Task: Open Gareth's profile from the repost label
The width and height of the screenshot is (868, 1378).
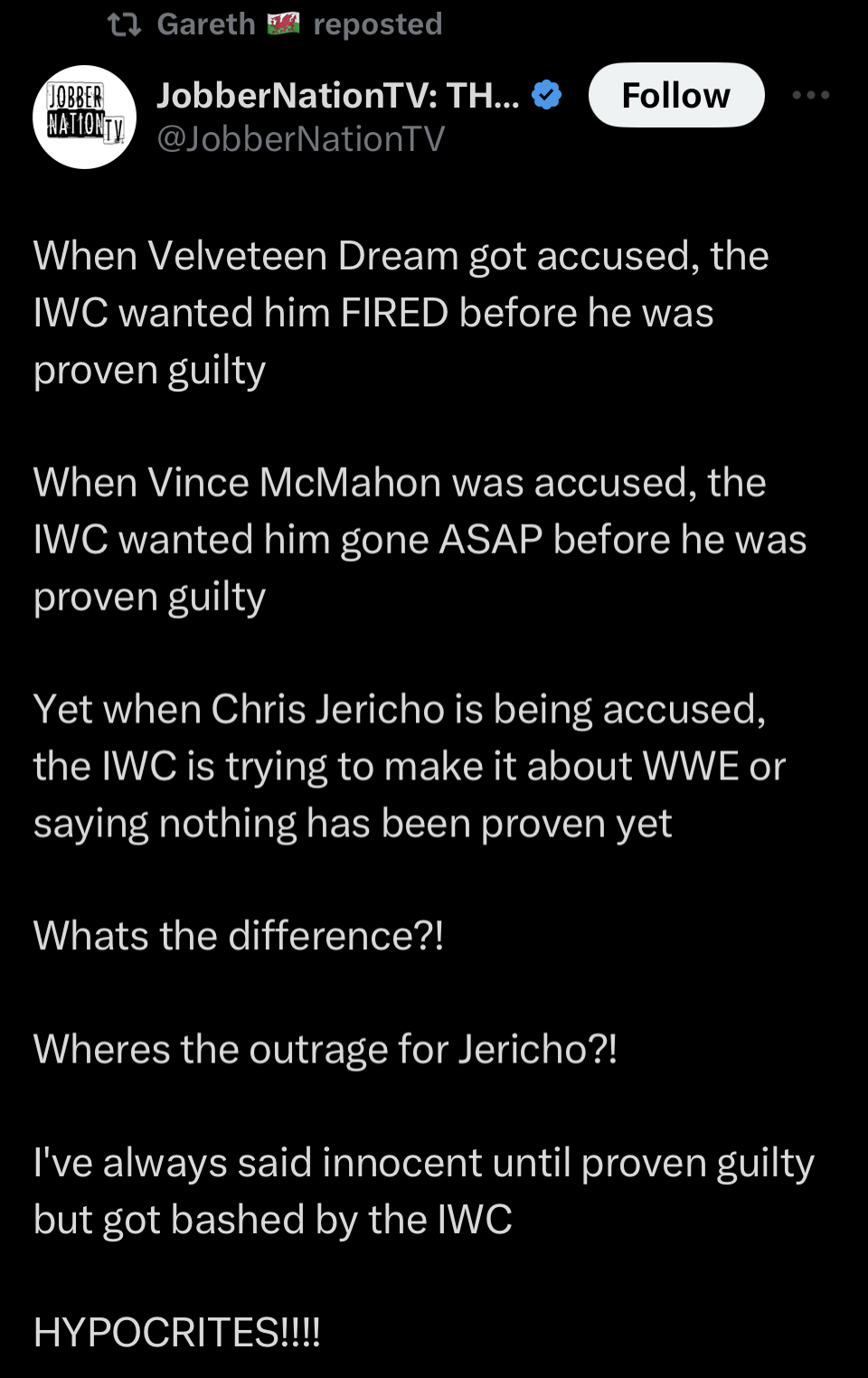Action: click(206, 24)
